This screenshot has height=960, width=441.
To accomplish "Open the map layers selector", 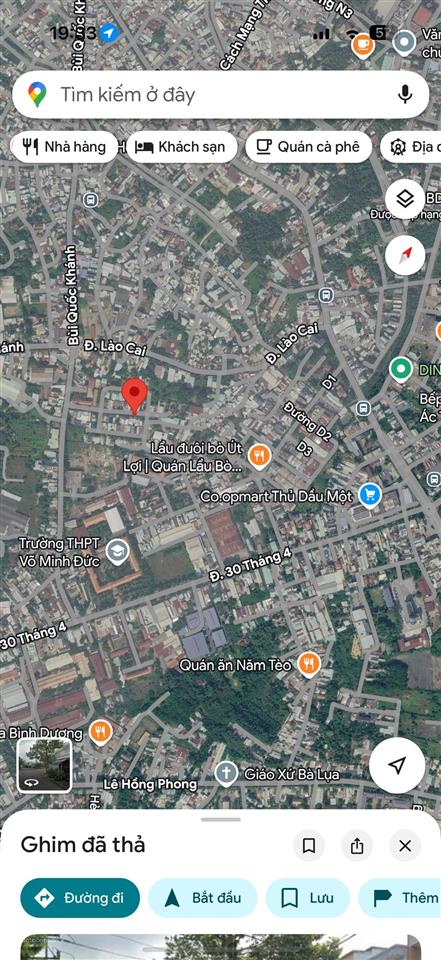I will click(x=405, y=198).
